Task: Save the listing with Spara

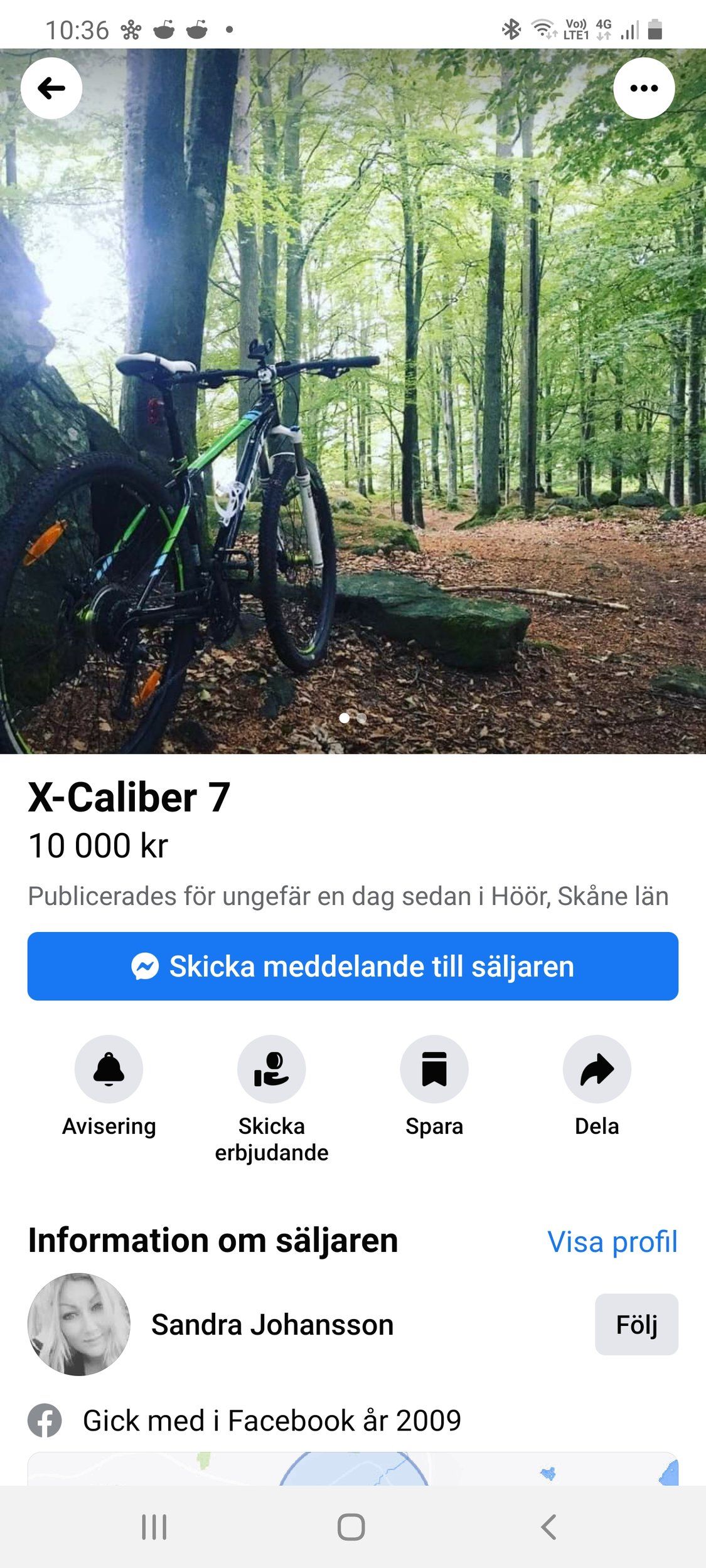Action: click(x=434, y=1069)
